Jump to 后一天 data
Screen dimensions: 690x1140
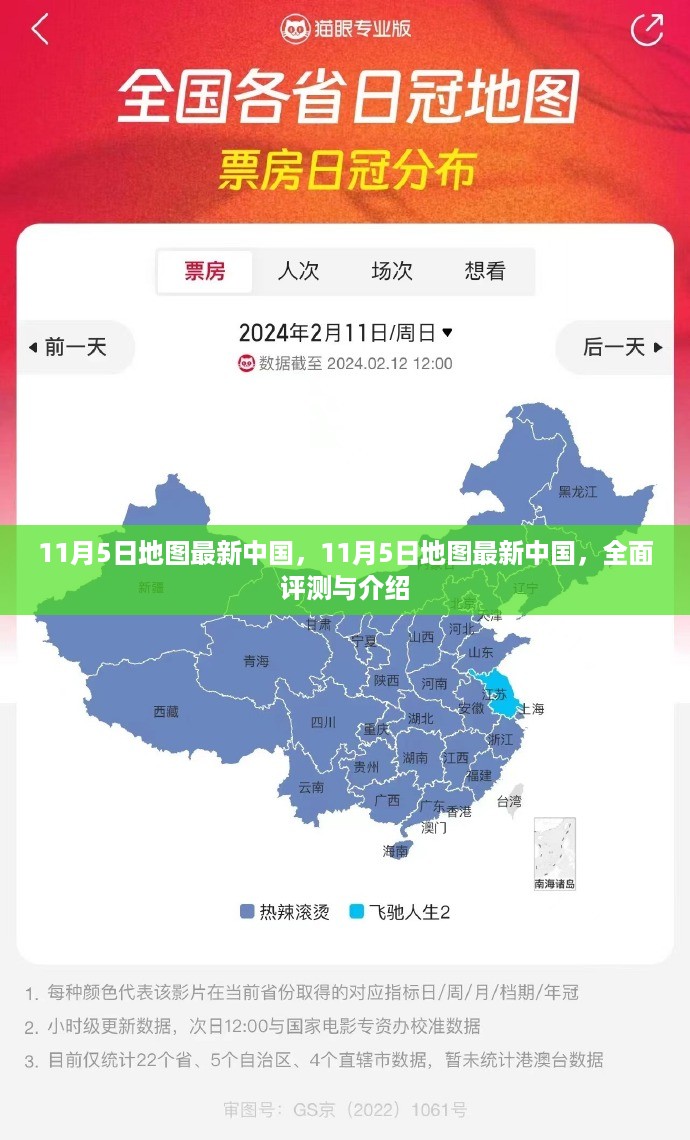point(622,347)
